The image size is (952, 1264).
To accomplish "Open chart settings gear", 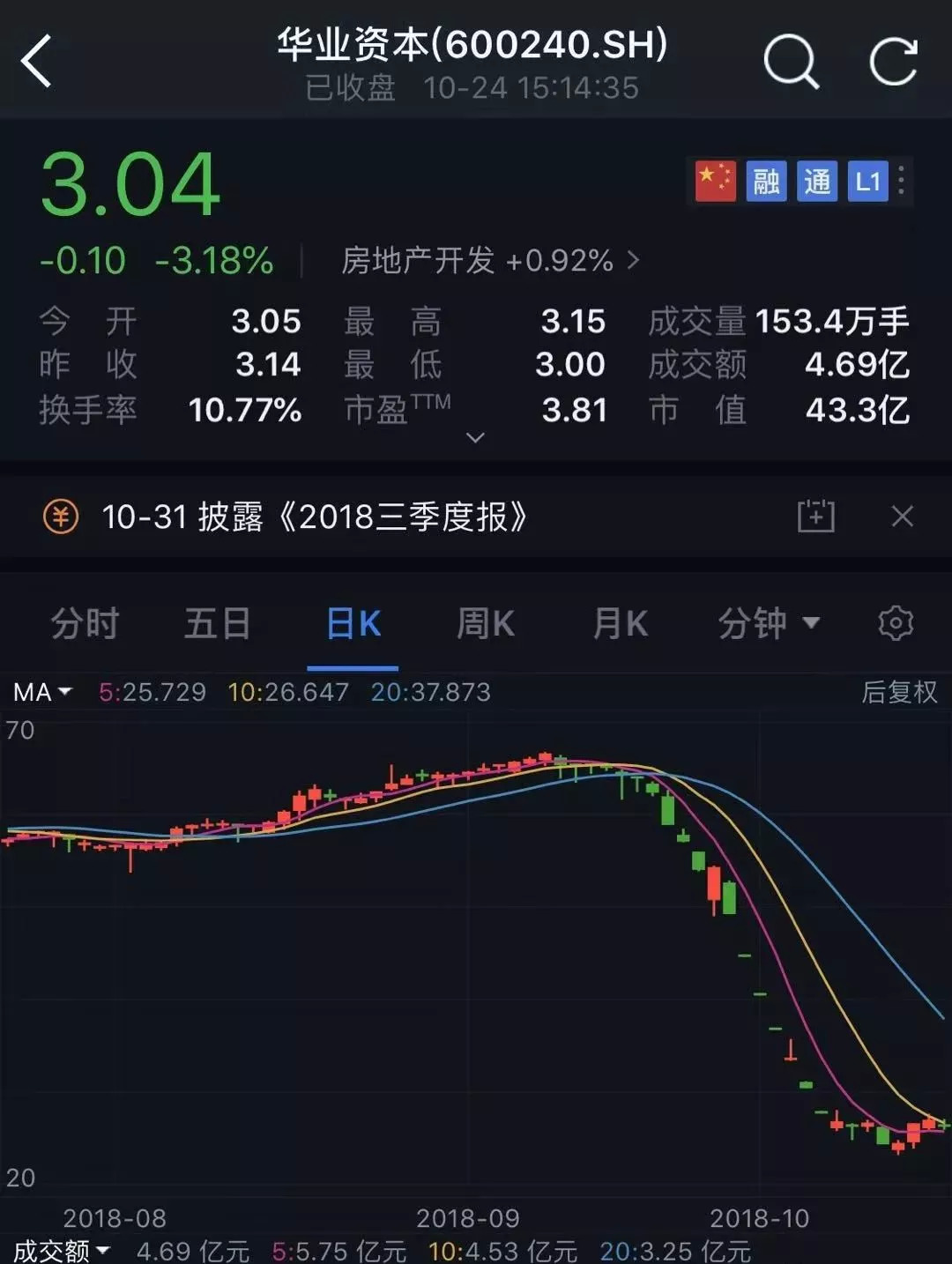I will pos(896,624).
